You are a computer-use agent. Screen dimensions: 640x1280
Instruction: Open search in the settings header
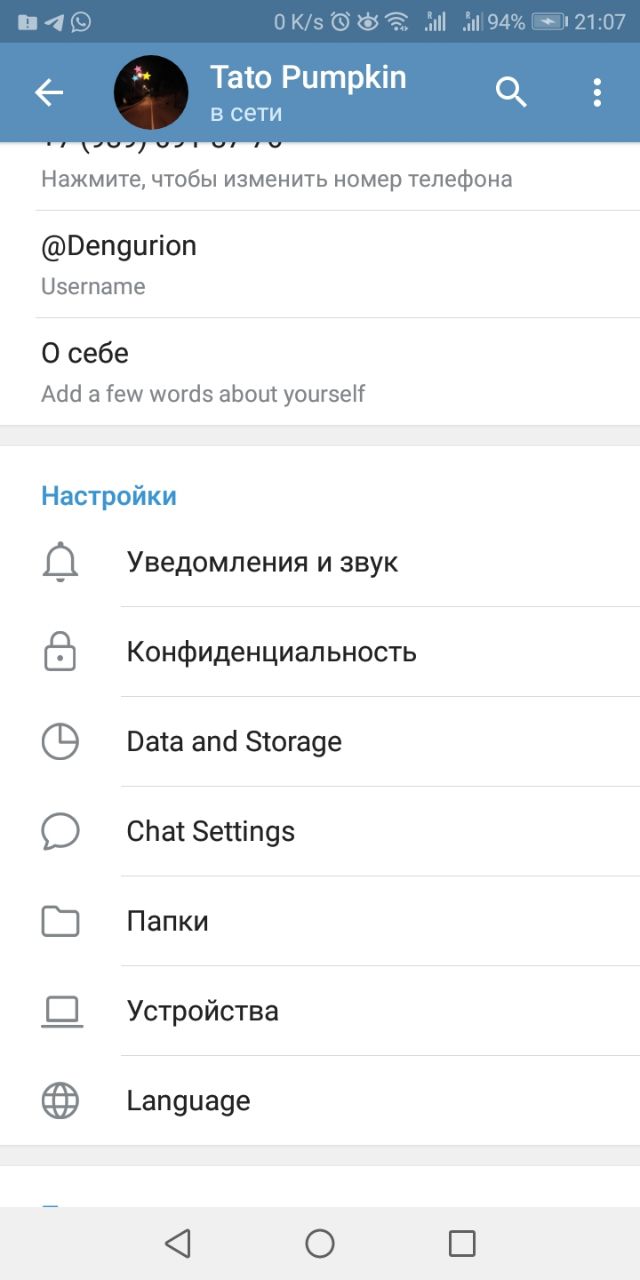coord(511,93)
